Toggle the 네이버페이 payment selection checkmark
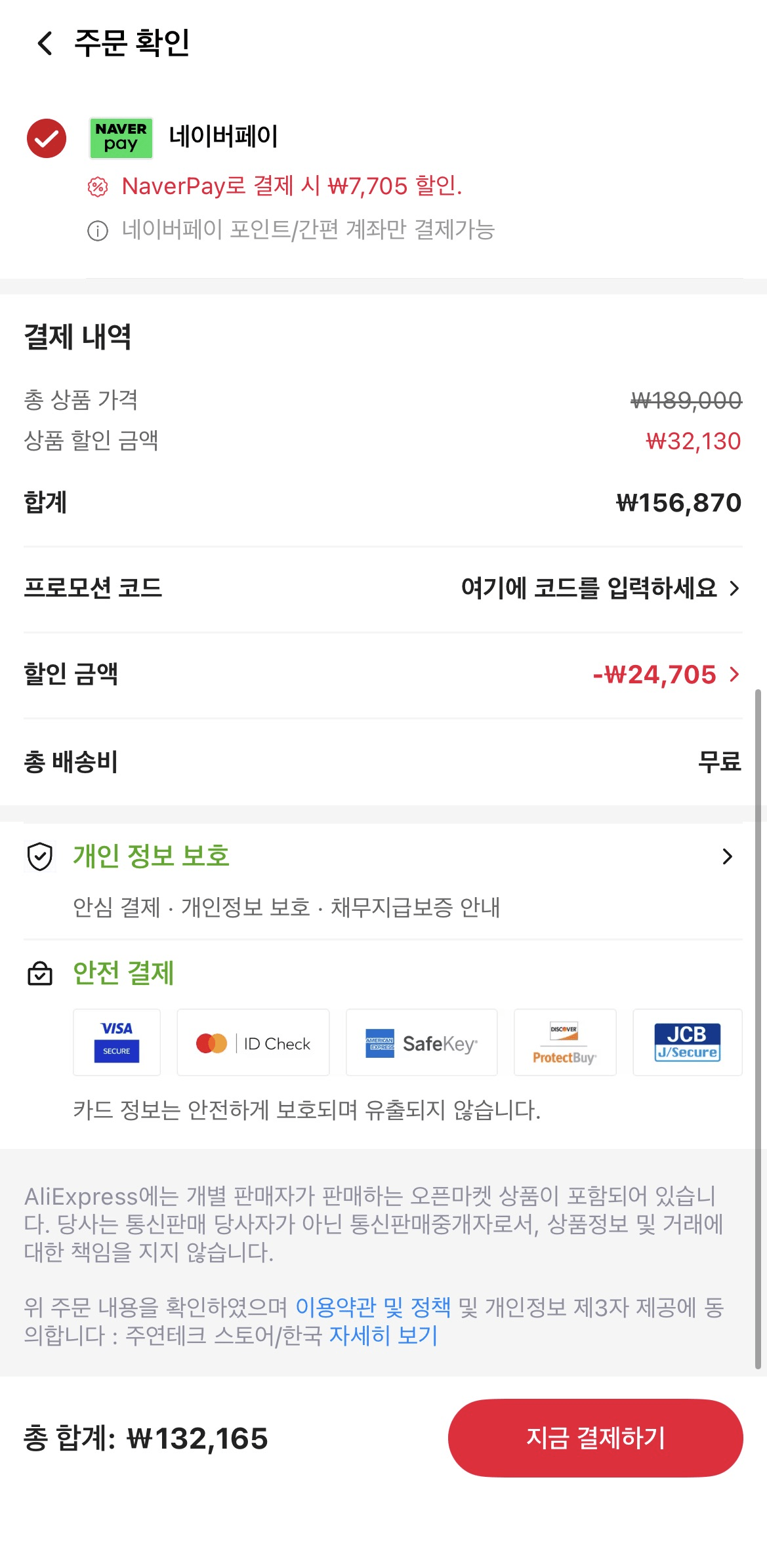767x1568 pixels. tap(45, 138)
